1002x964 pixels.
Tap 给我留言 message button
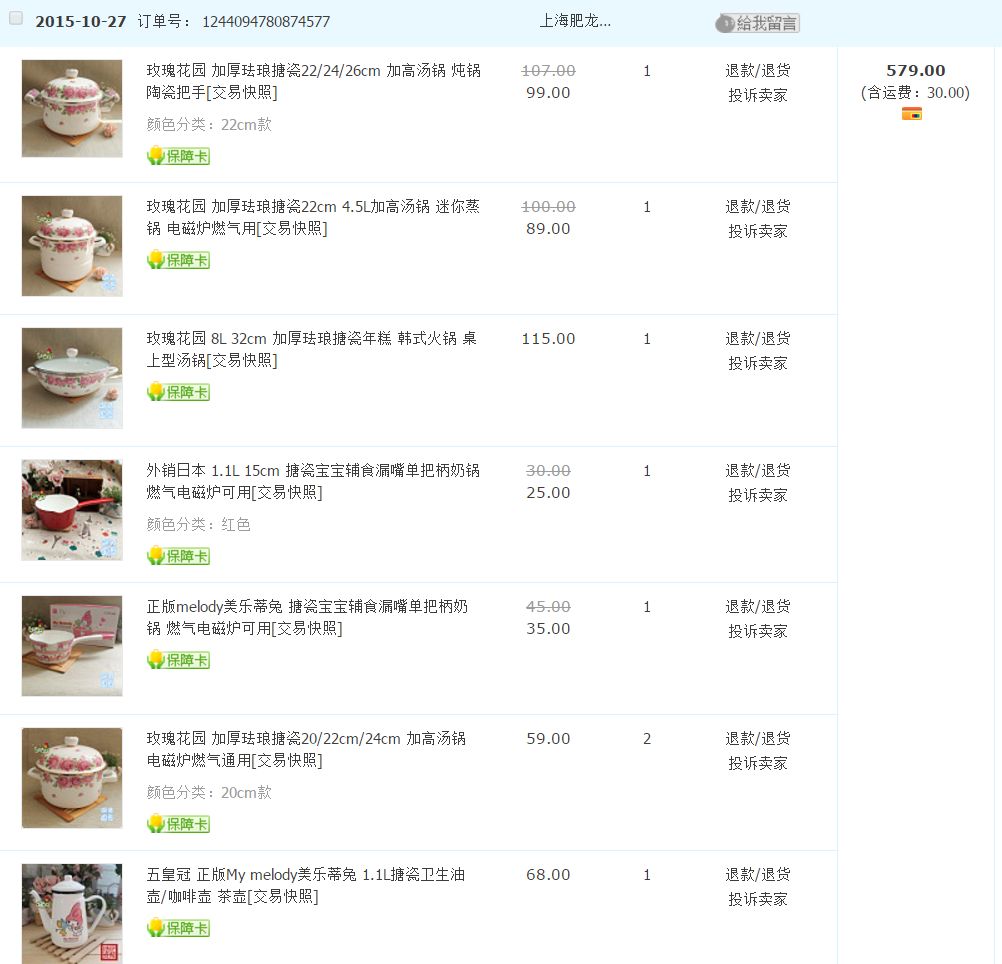(758, 23)
